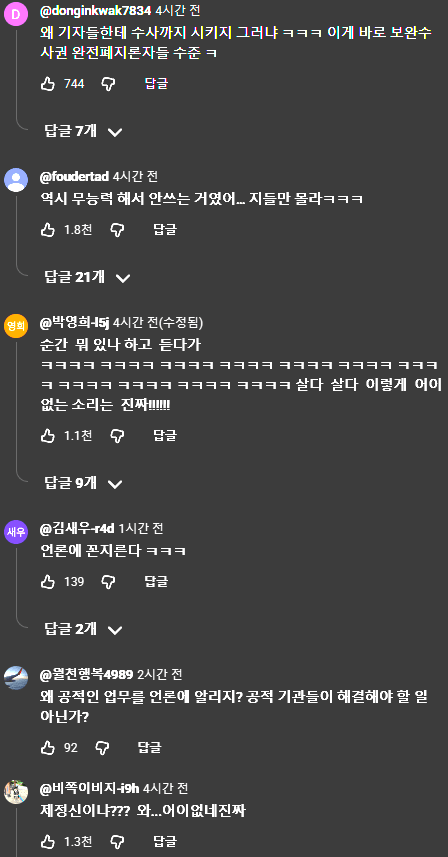Reply to @foudertad's comment
This screenshot has height=857, width=448.
point(164,230)
